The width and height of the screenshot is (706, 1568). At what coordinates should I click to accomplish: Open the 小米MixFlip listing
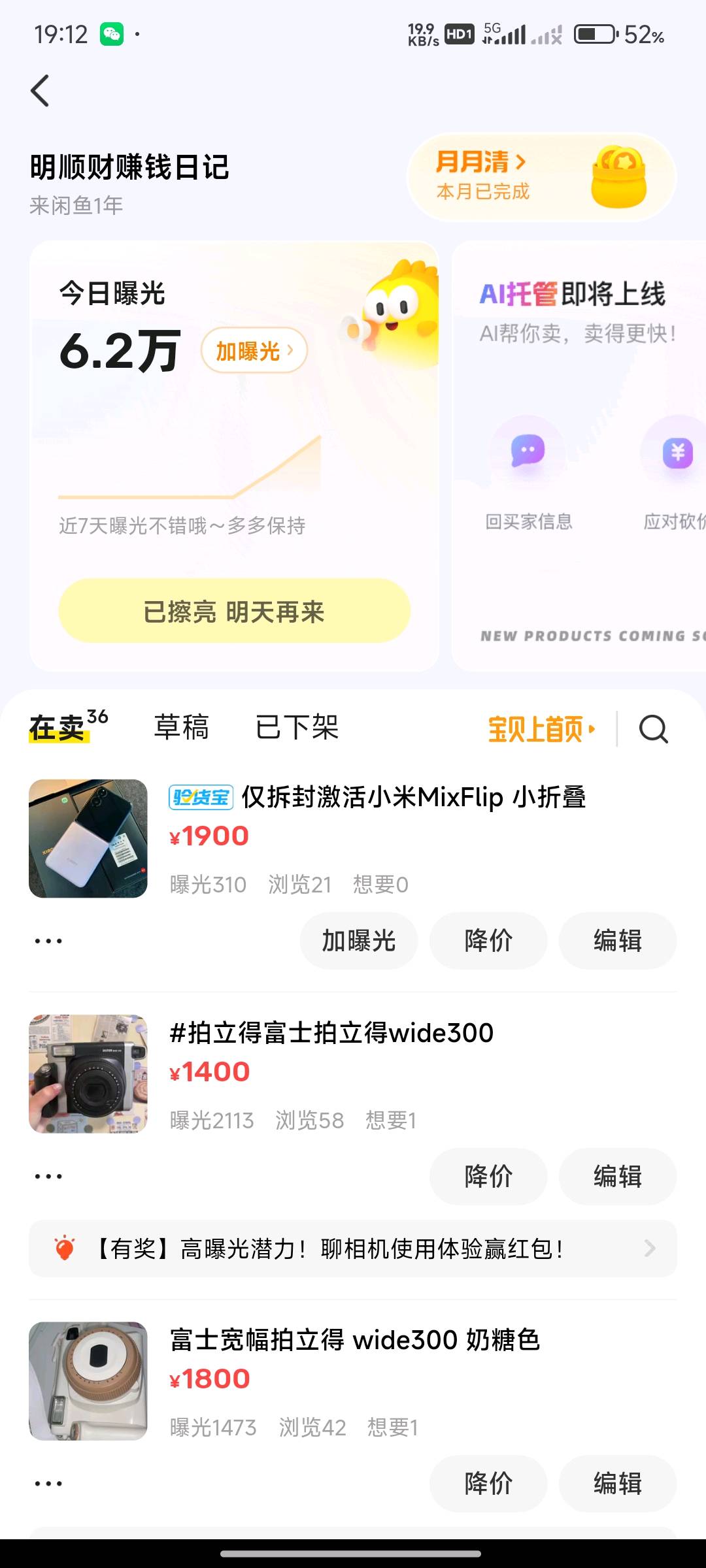(x=413, y=798)
